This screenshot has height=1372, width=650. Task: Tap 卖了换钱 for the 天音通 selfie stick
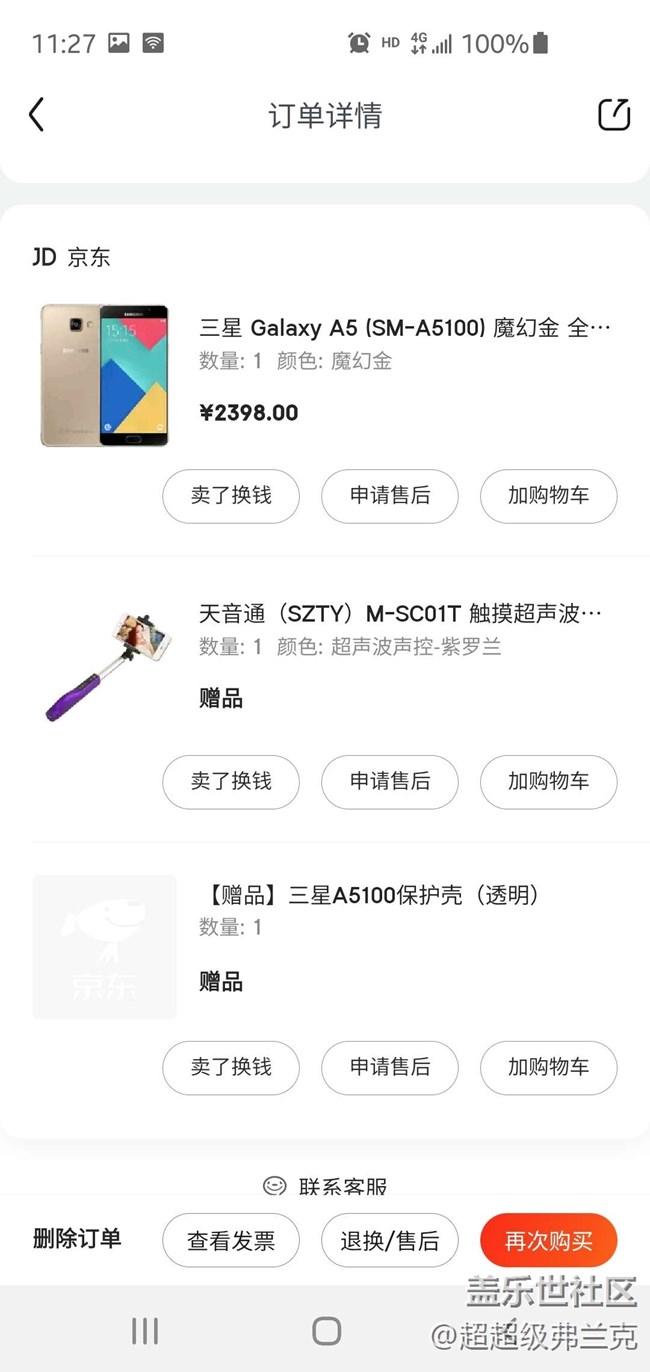(231, 782)
